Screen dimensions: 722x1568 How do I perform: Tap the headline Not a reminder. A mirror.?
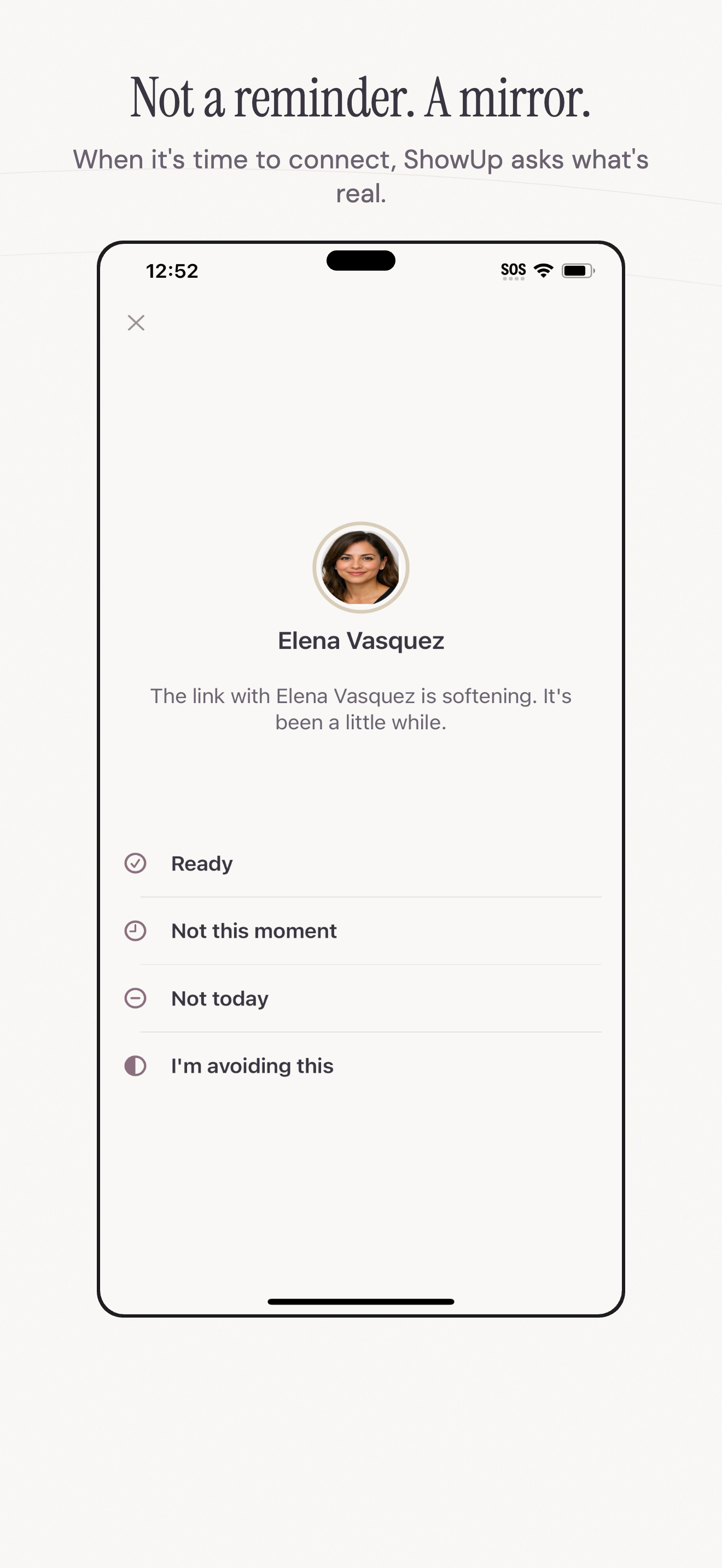pyautogui.click(x=360, y=96)
